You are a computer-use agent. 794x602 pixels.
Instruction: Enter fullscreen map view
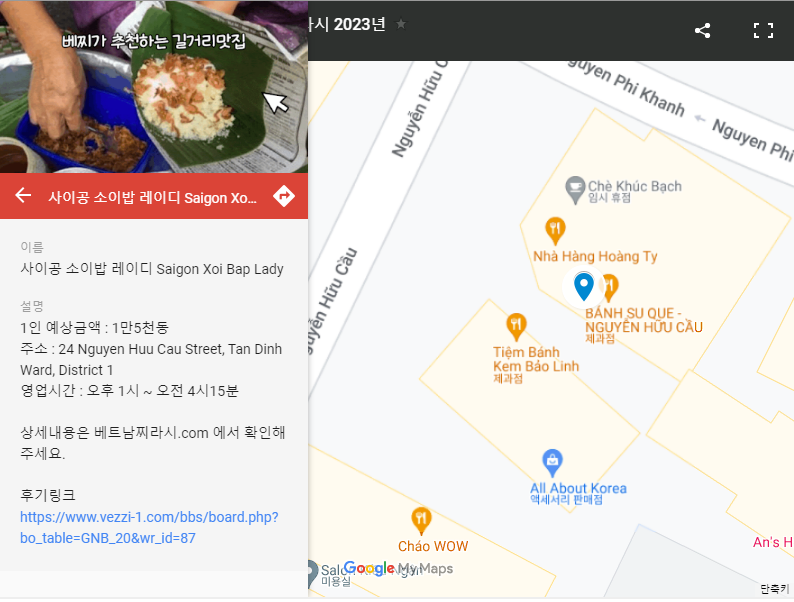763,30
